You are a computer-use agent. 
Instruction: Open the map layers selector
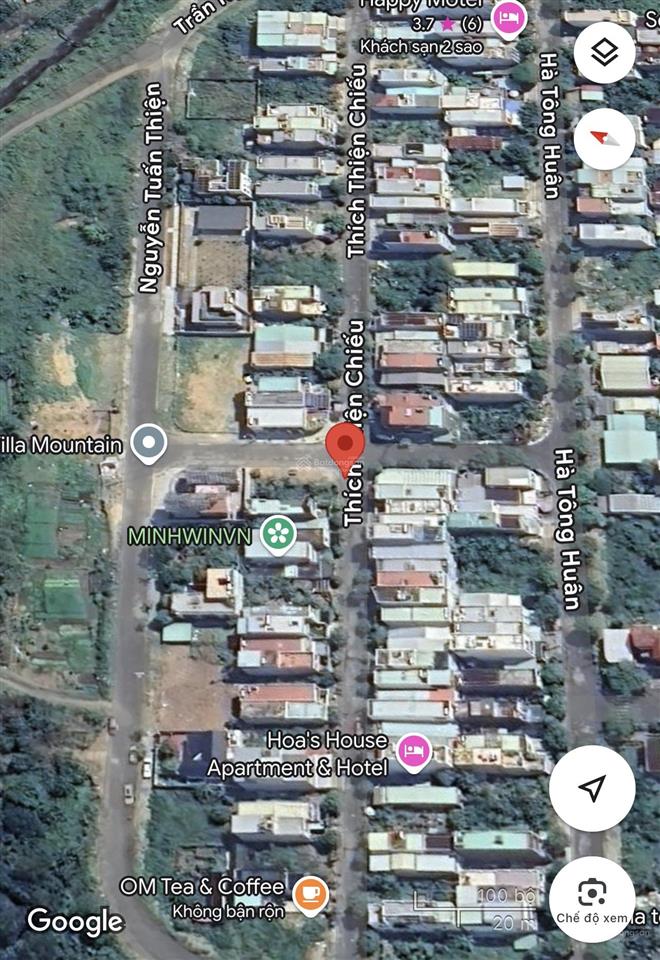[604, 53]
